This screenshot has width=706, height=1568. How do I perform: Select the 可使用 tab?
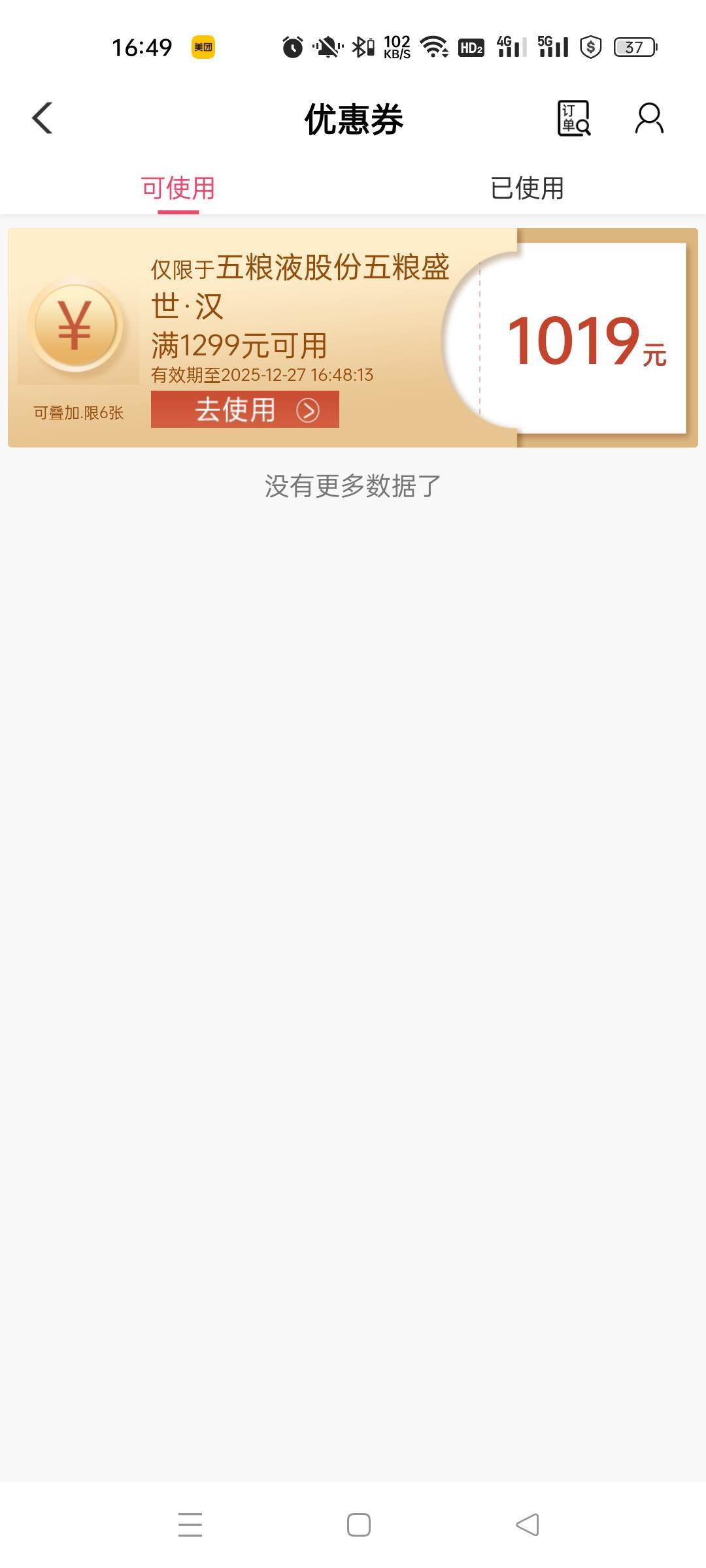(178, 188)
